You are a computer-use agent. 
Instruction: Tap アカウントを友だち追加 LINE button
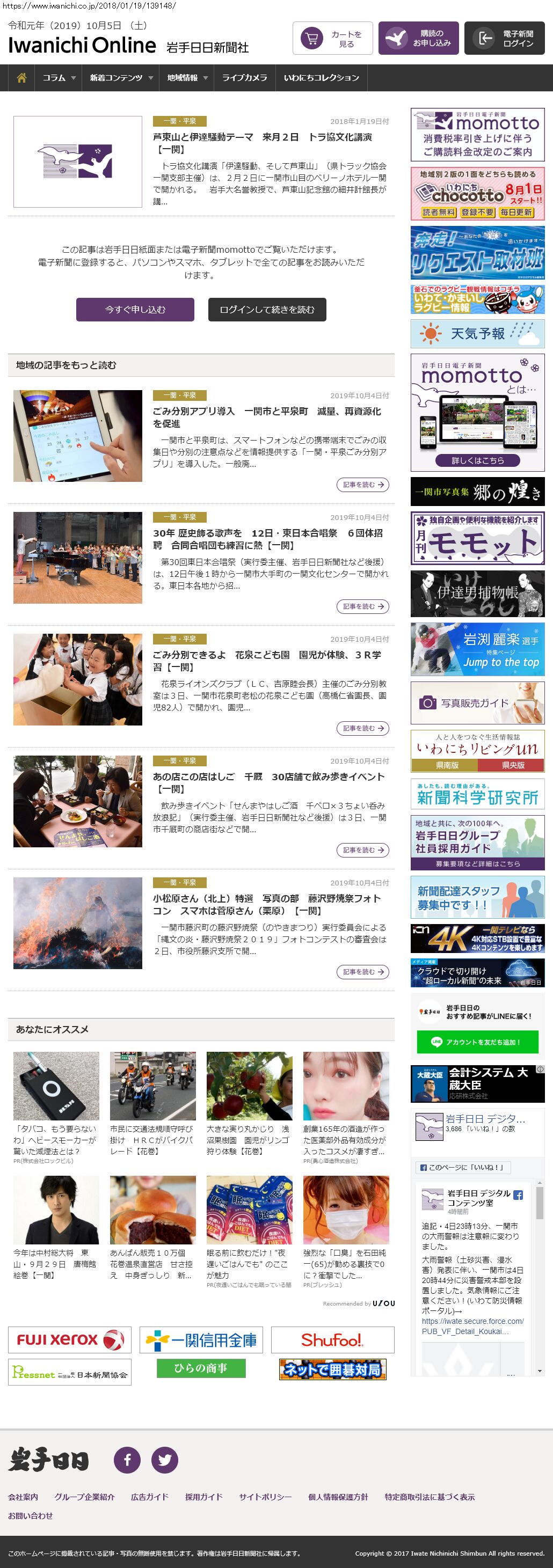pyautogui.click(x=477, y=1042)
